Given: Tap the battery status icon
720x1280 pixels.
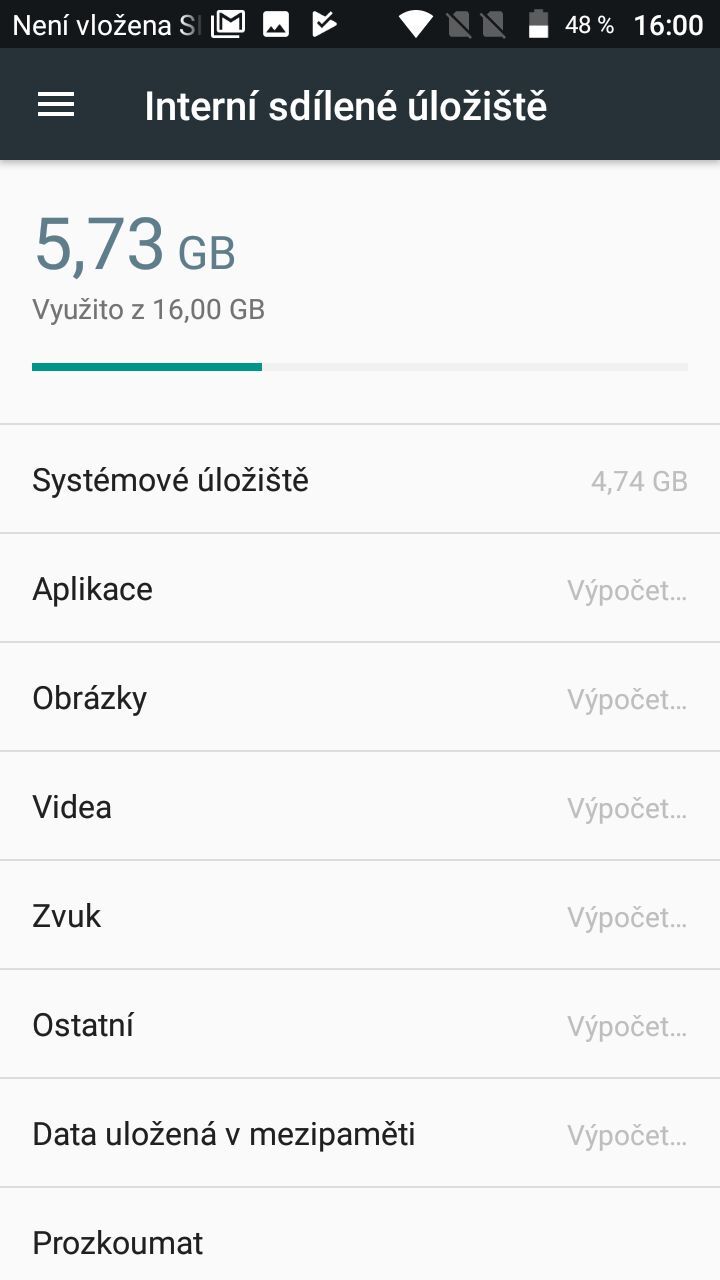Looking at the screenshot, I should (x=540, y=23).
